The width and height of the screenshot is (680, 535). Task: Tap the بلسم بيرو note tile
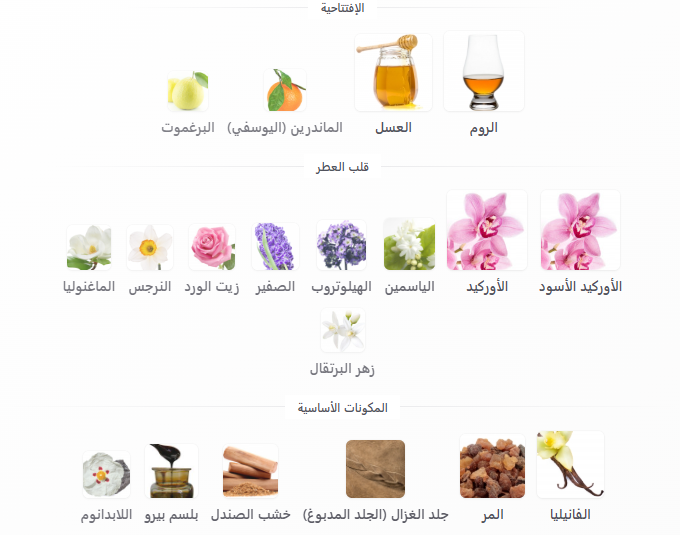click(x=171, y=471)
